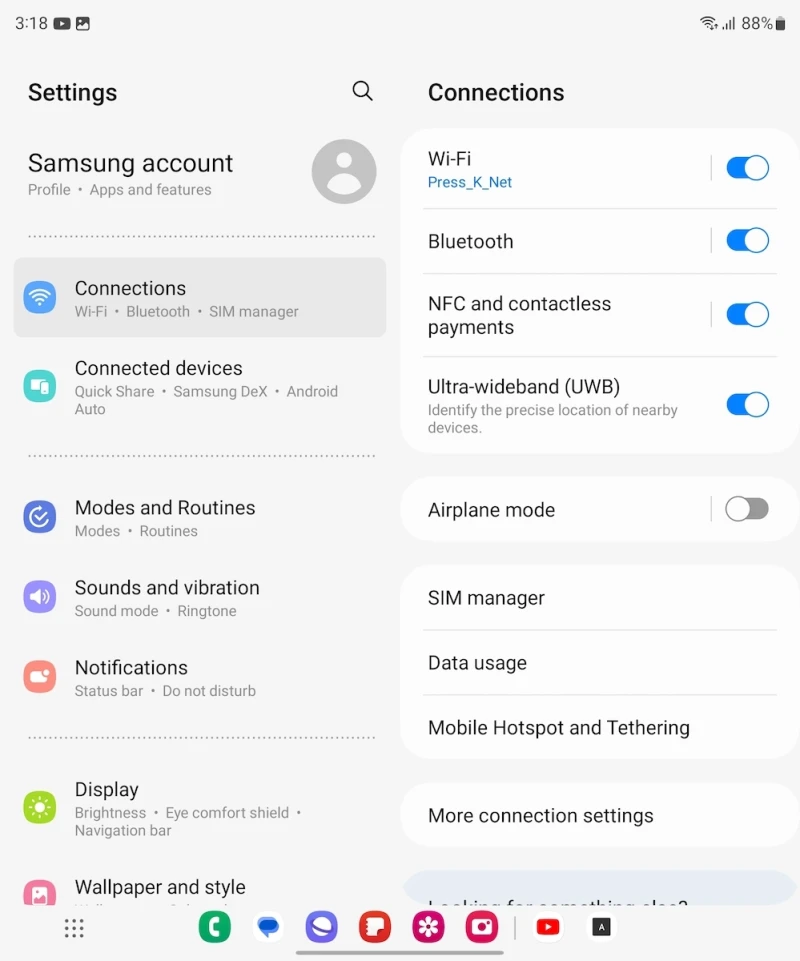Open Modes and Routines
The height and width of the screenshot is (961, 800).
point(200,517)
